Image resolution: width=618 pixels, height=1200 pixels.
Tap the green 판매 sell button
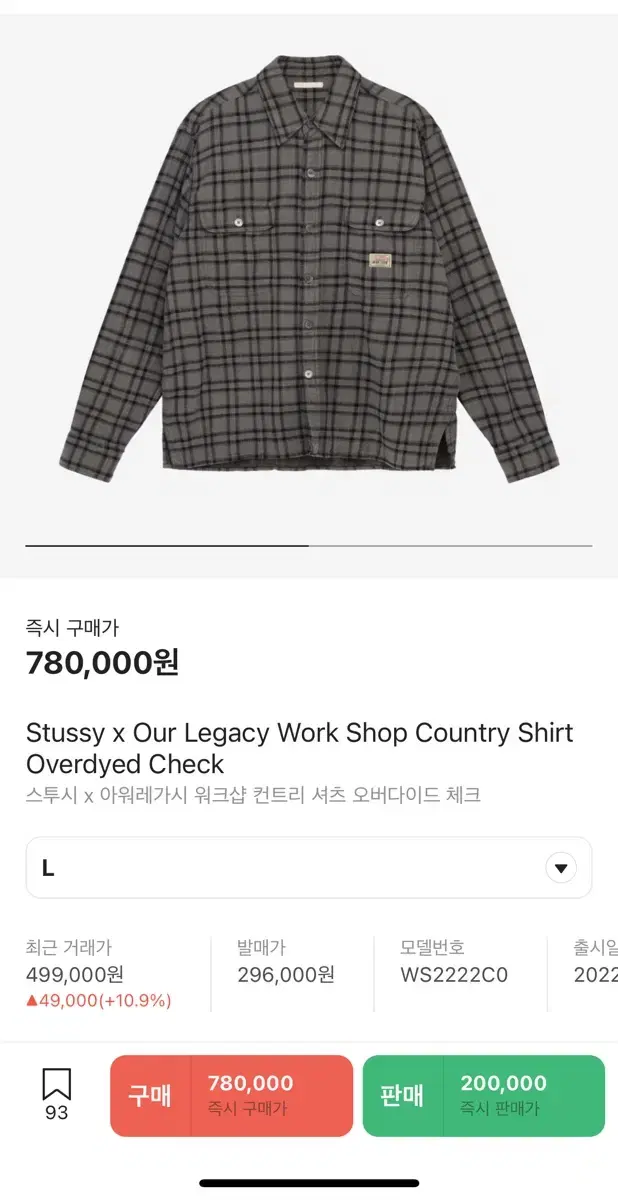pyautogui.click(x=483, y=1095)
